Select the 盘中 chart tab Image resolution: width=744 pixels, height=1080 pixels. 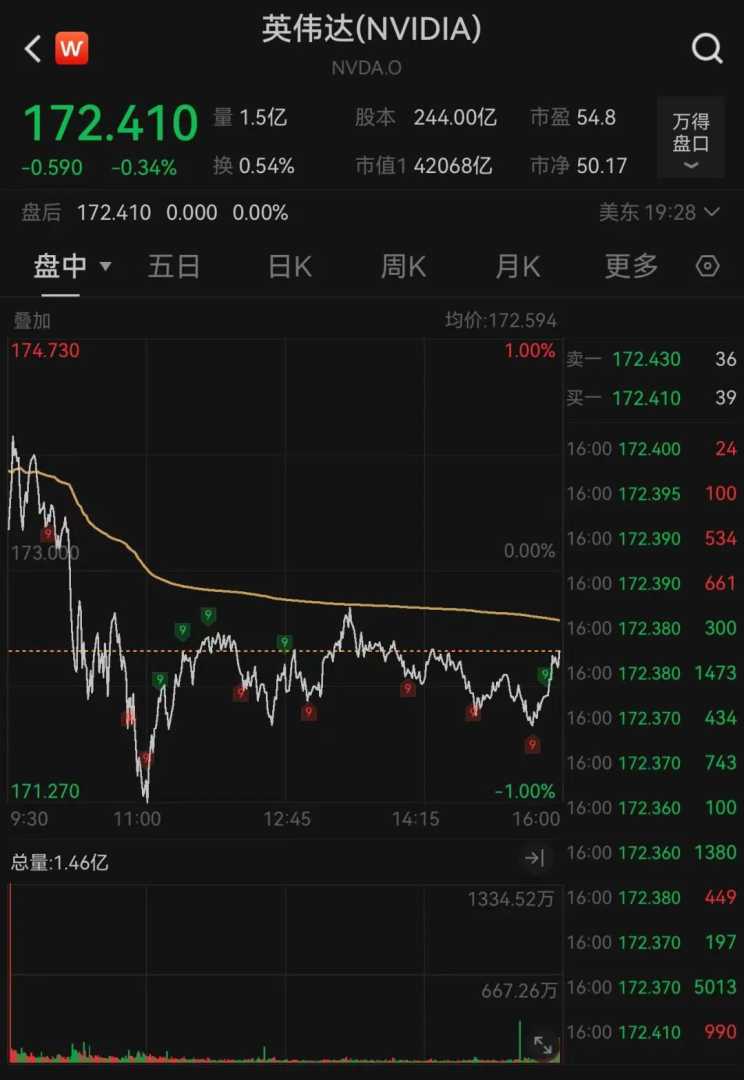click(72, 266)
